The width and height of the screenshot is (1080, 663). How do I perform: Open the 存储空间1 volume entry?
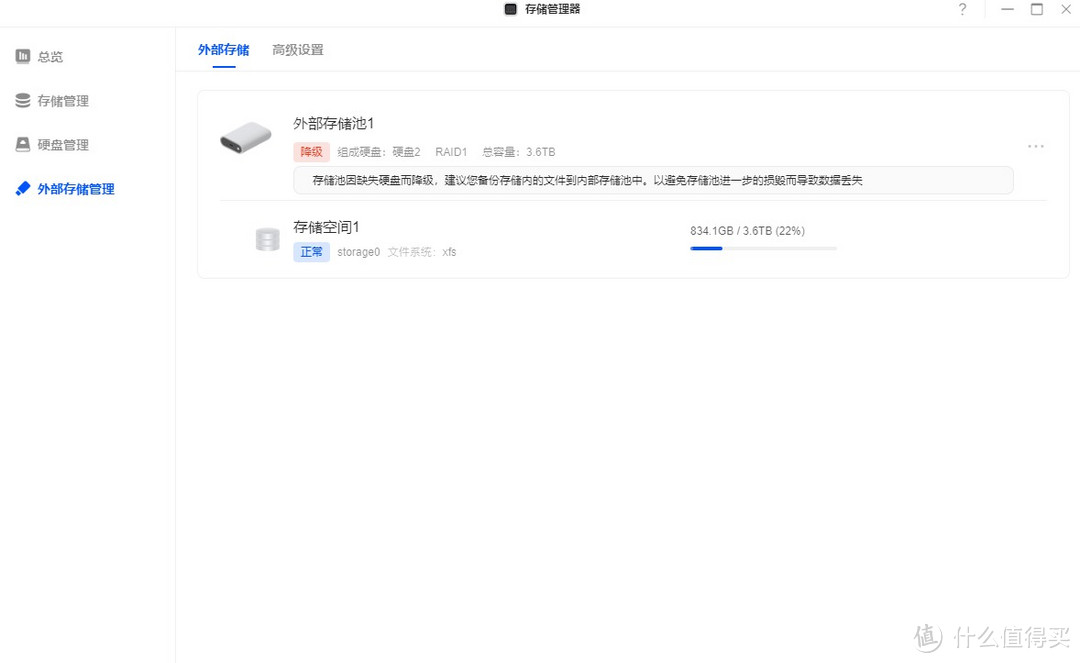coord(326,228)
